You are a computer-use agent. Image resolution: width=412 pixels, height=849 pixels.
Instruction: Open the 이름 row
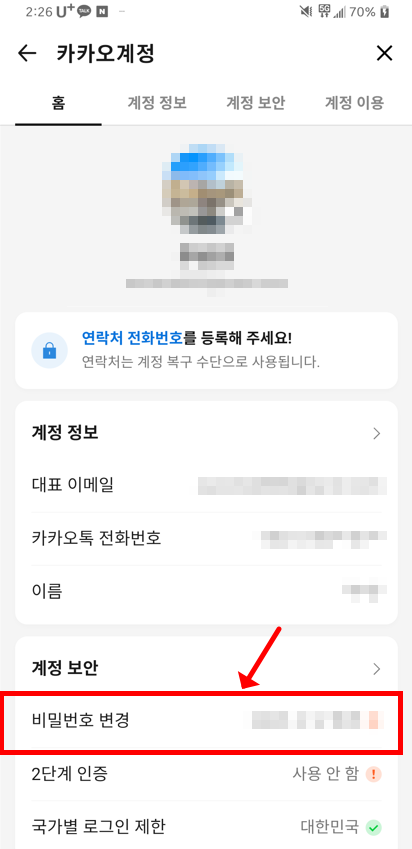[x=206, y=591]
